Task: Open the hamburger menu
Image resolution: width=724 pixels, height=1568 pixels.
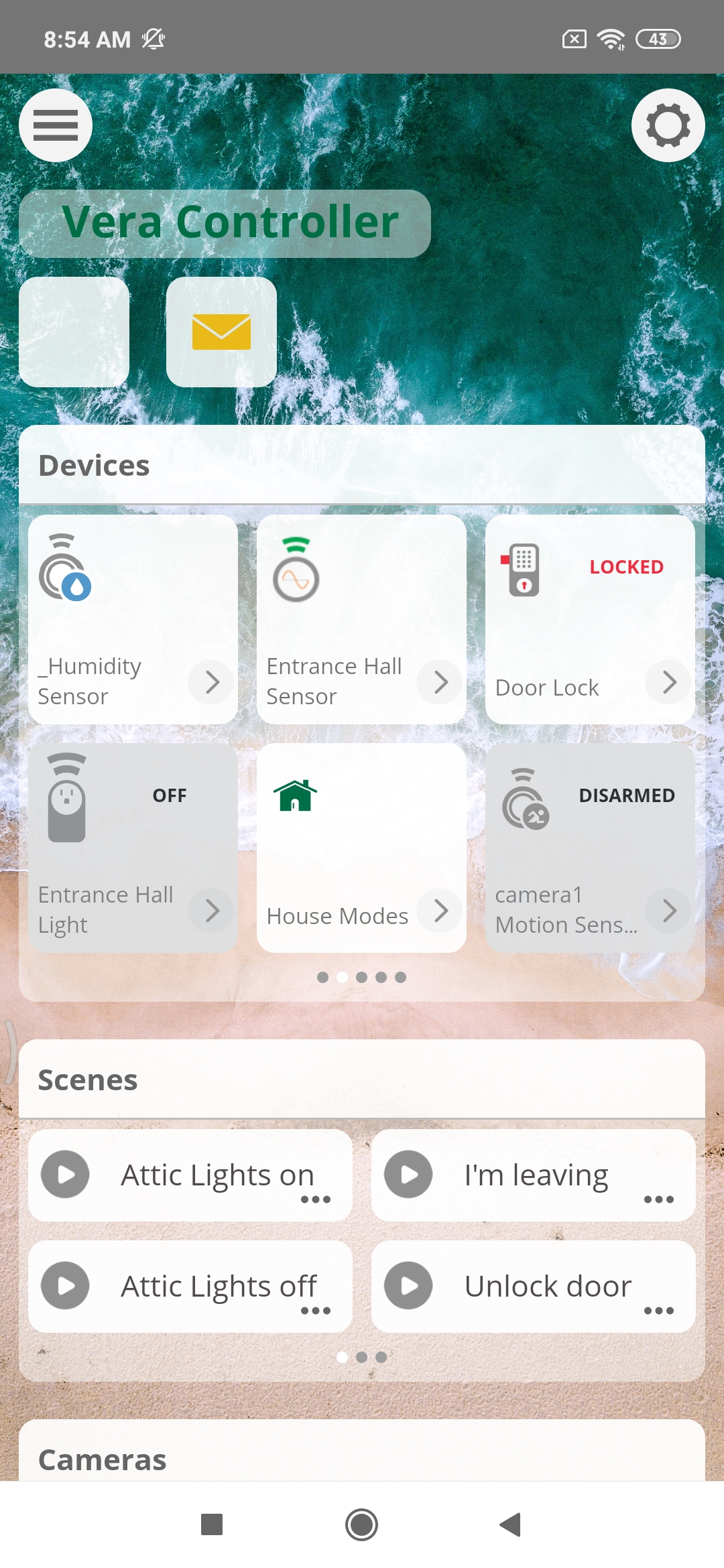Action: pos(56,125)
